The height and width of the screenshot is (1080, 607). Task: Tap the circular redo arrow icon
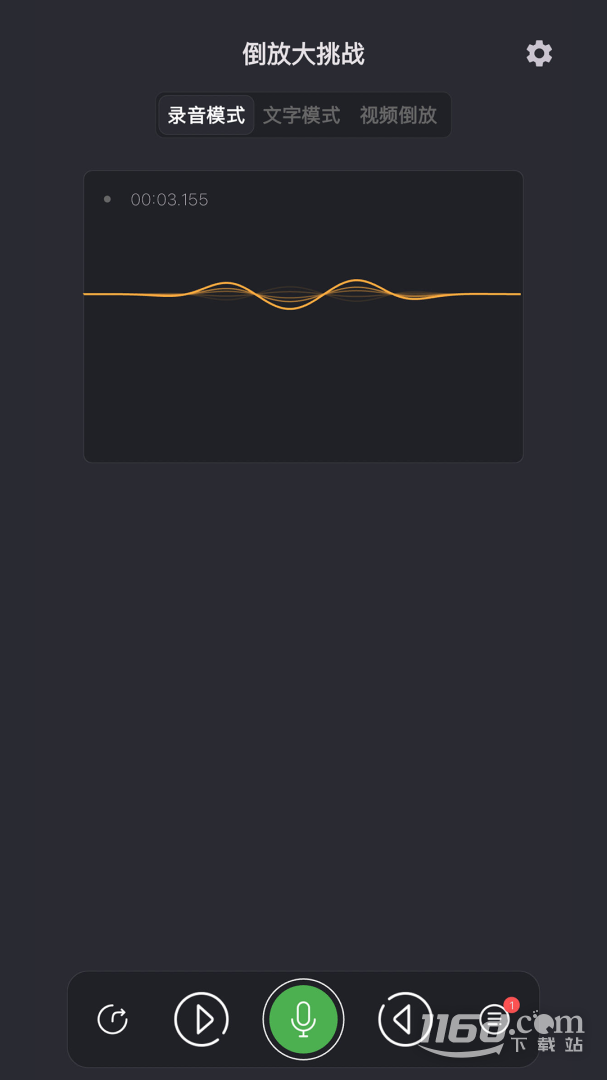click(x=113, y=1019)
